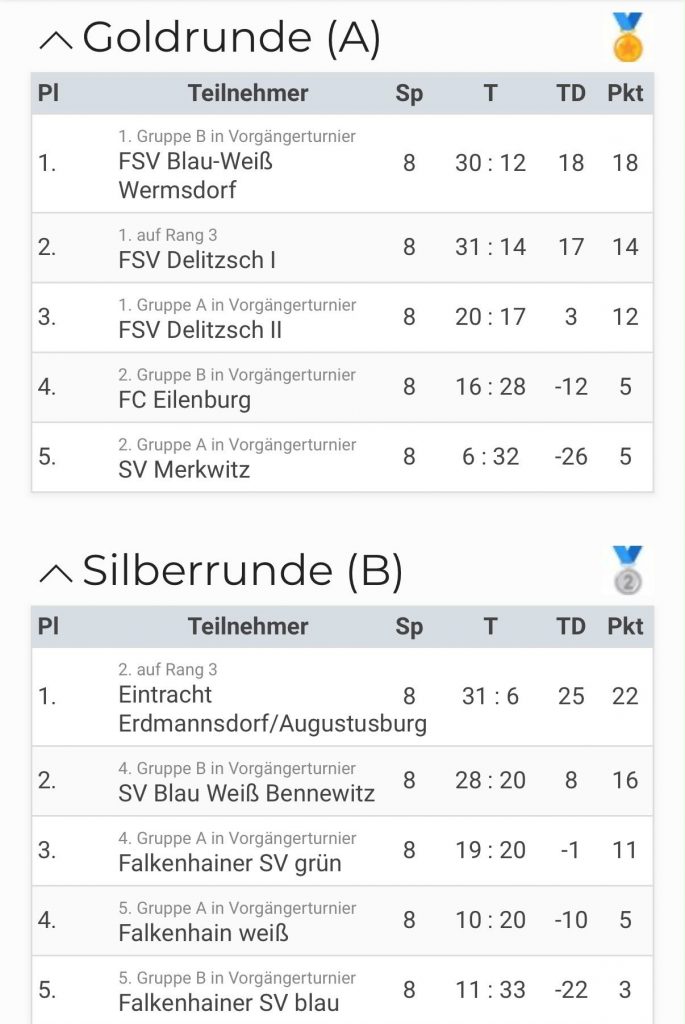The width and height of the screenshot is (685, 1024).
Task: Select SV Blau Weiß Bennewitz row
Action: point(342,781)
